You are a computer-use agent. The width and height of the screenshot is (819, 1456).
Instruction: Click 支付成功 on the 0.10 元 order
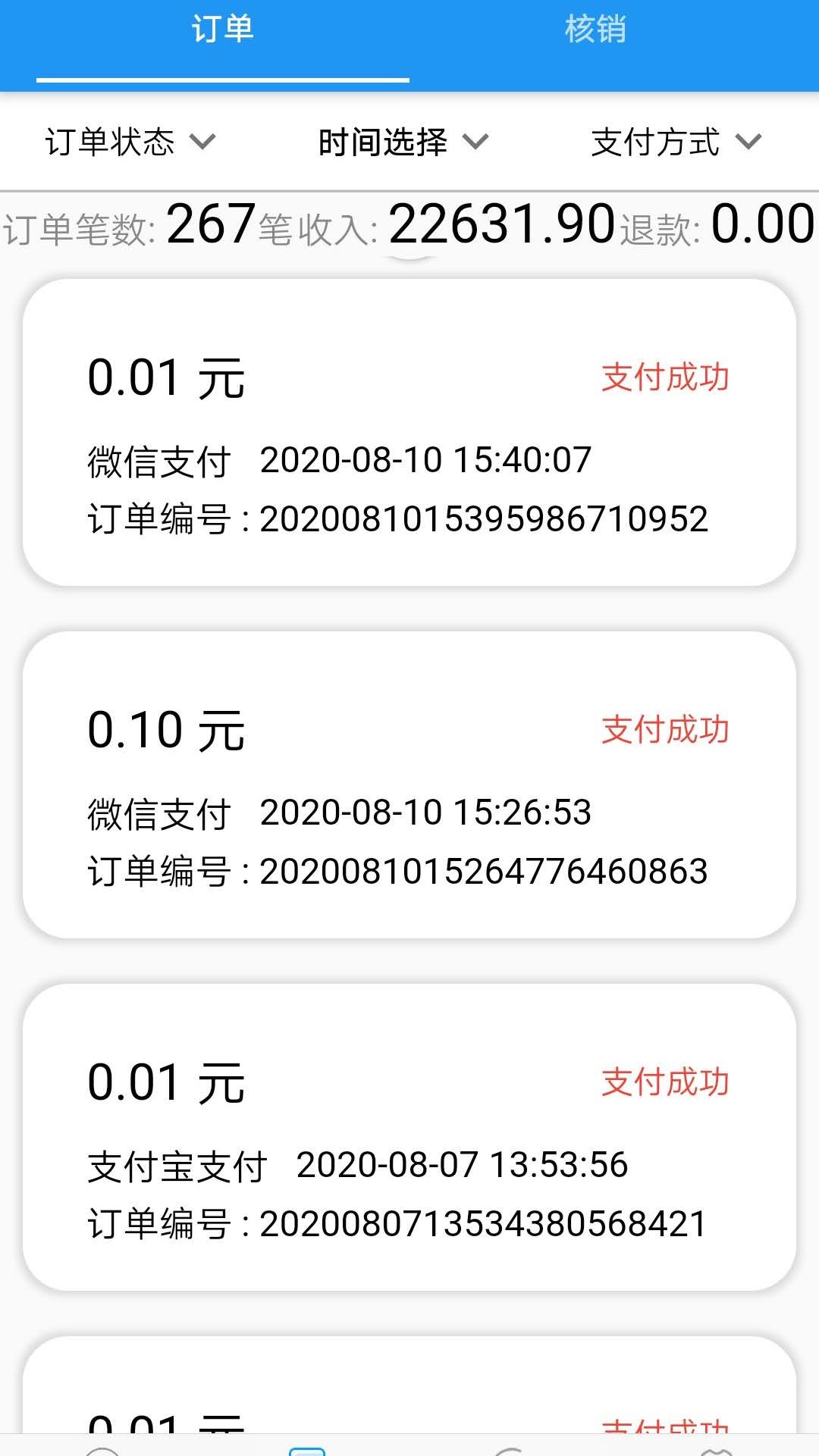pos(666,730)
